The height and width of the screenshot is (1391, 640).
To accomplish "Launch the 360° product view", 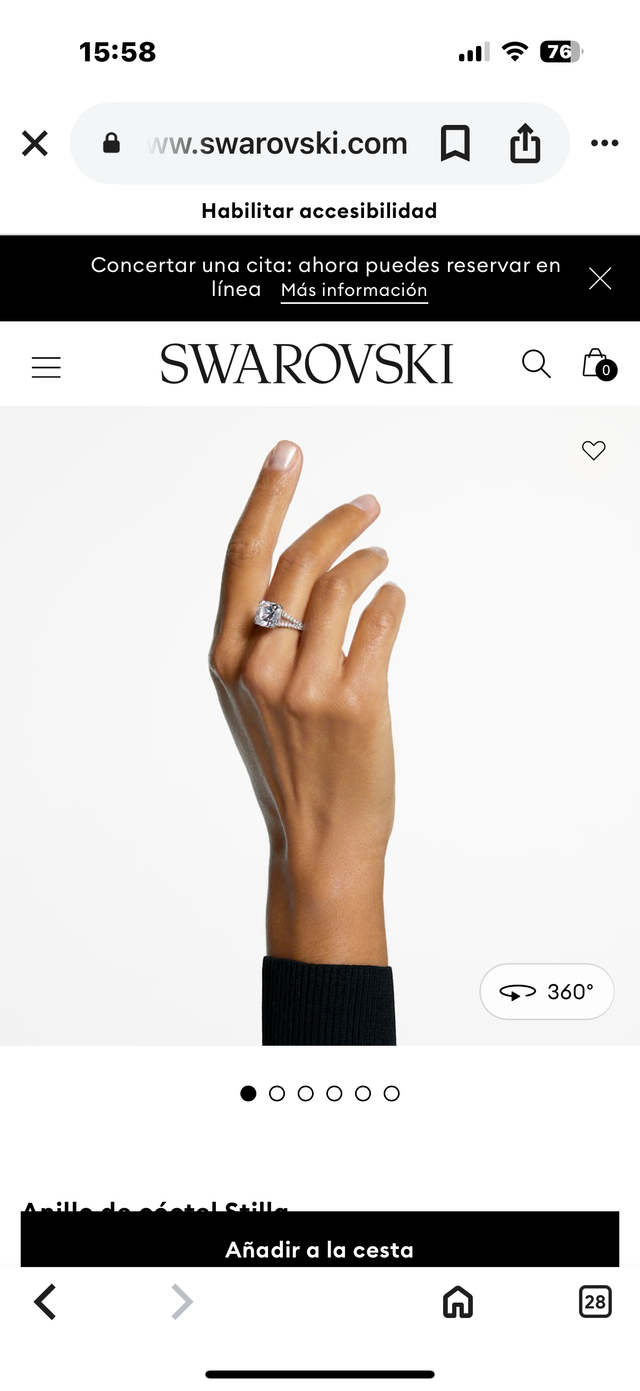I will (546, 992).
